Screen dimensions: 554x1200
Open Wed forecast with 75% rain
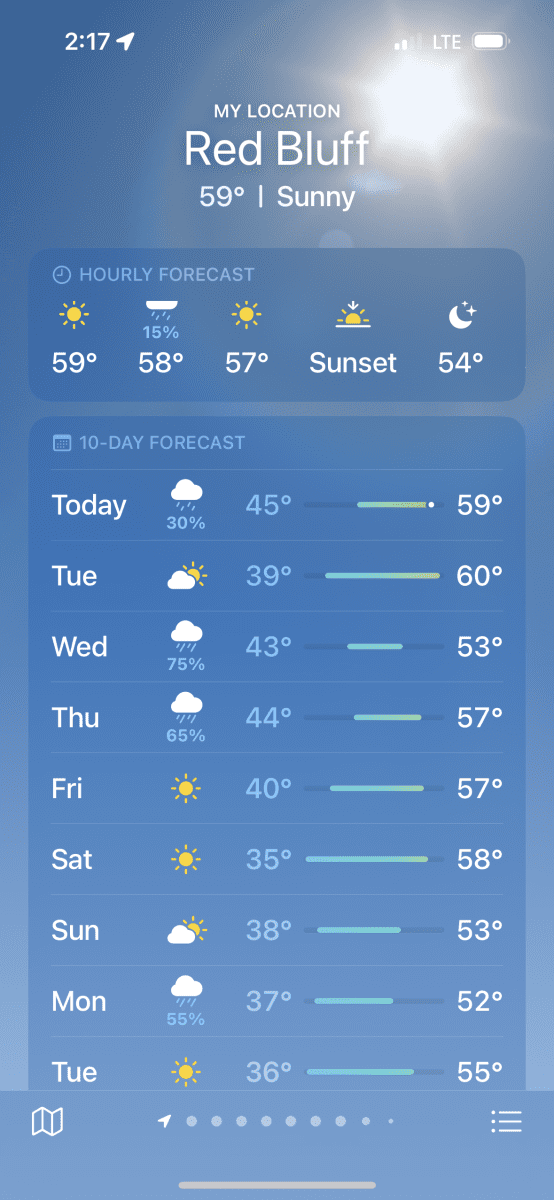(277, 647)
